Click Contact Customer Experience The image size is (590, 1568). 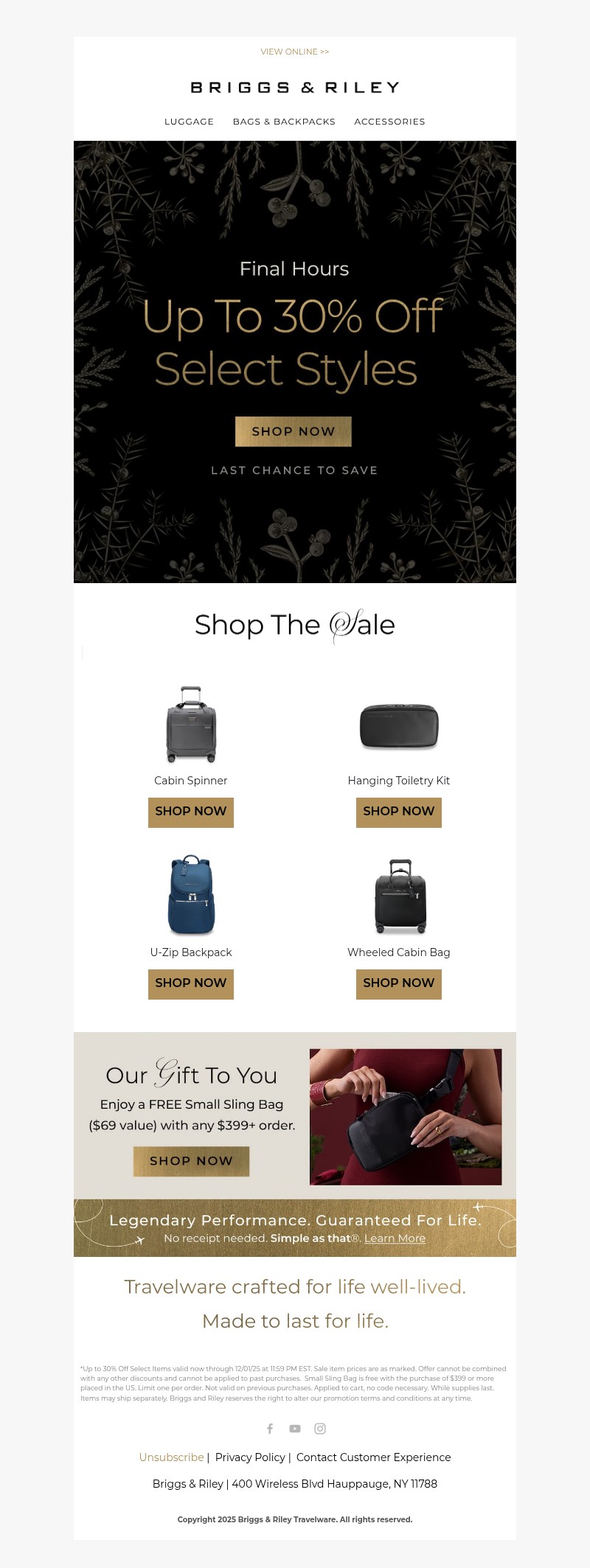pos(373,1457)
